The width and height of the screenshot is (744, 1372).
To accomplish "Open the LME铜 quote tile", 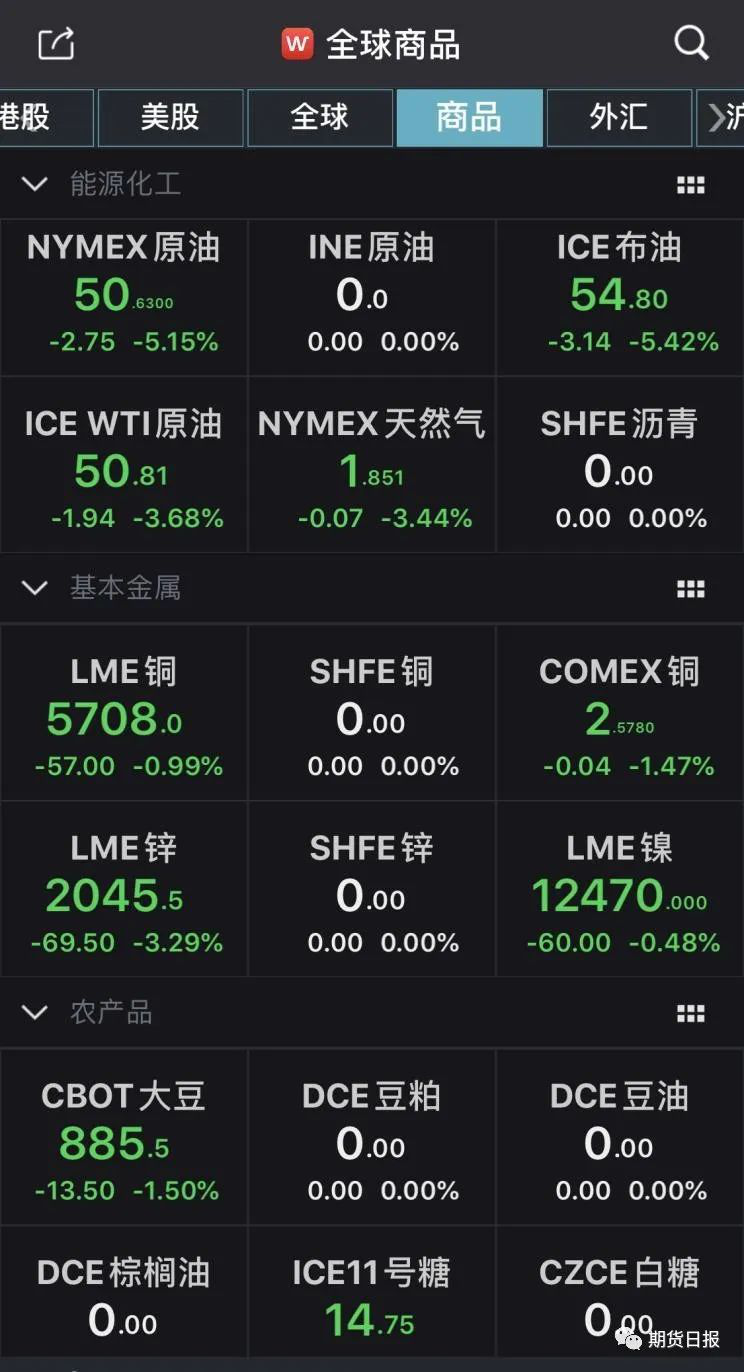I will click(x=123, y=713).
